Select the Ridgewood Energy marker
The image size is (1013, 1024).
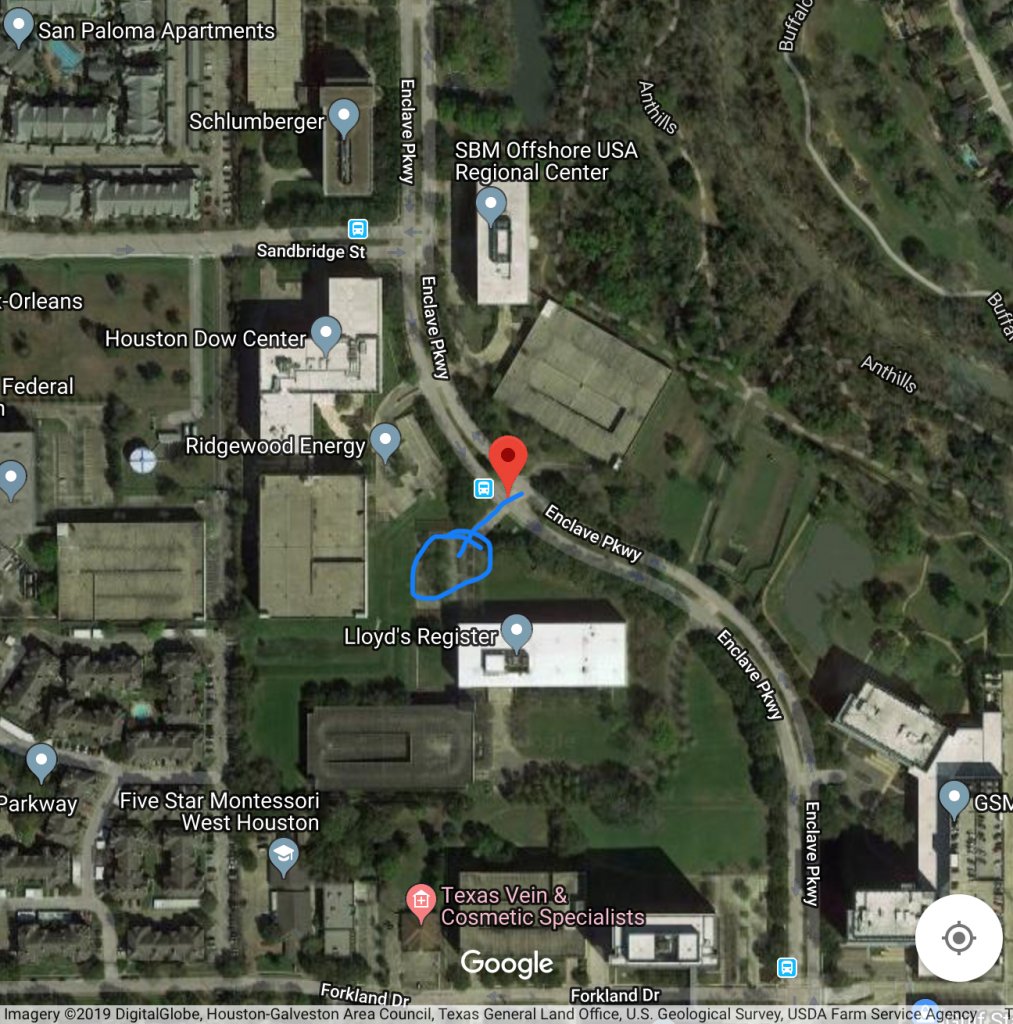coord(385,441)
